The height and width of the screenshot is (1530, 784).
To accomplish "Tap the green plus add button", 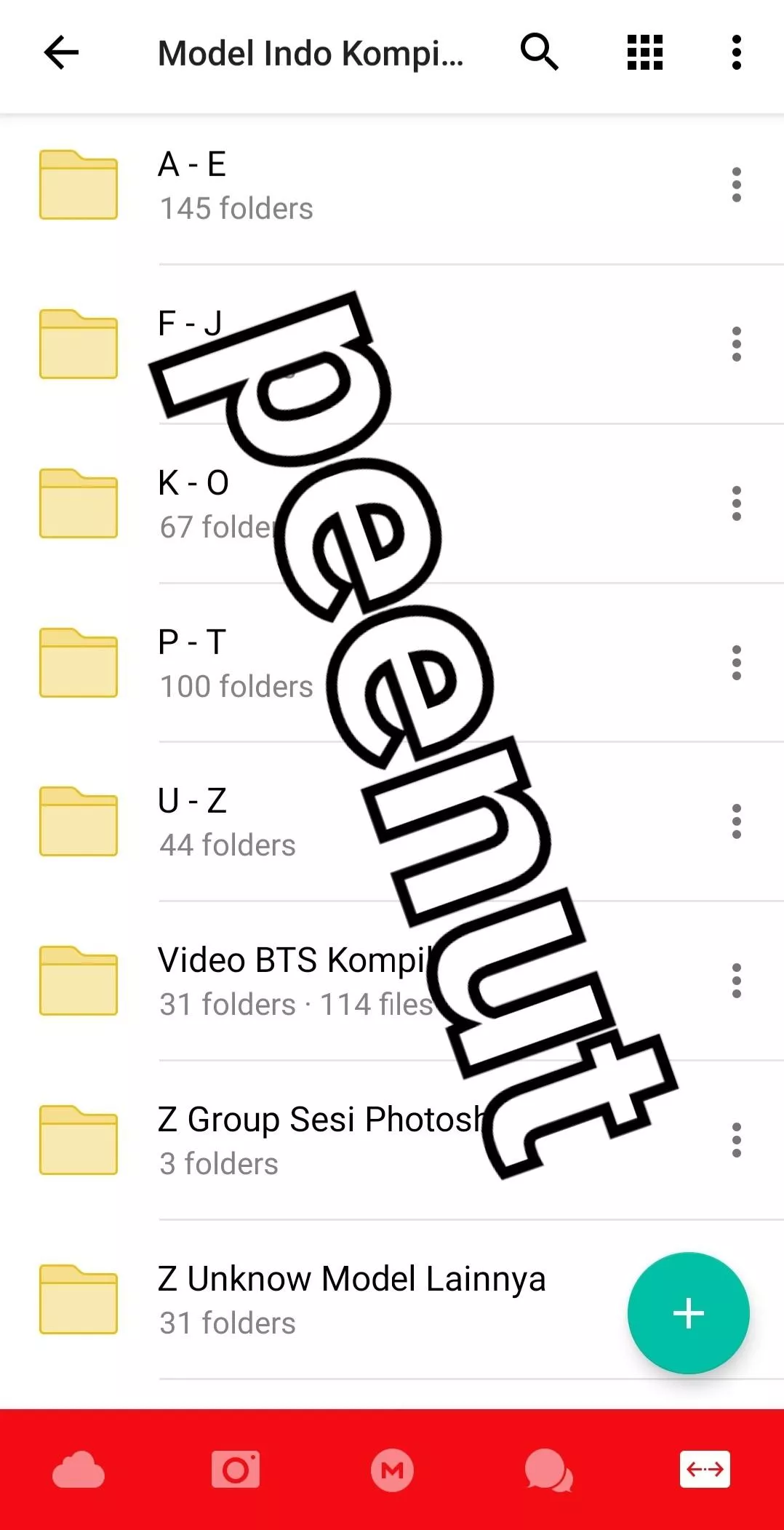I will click(x=688, y=1313).
